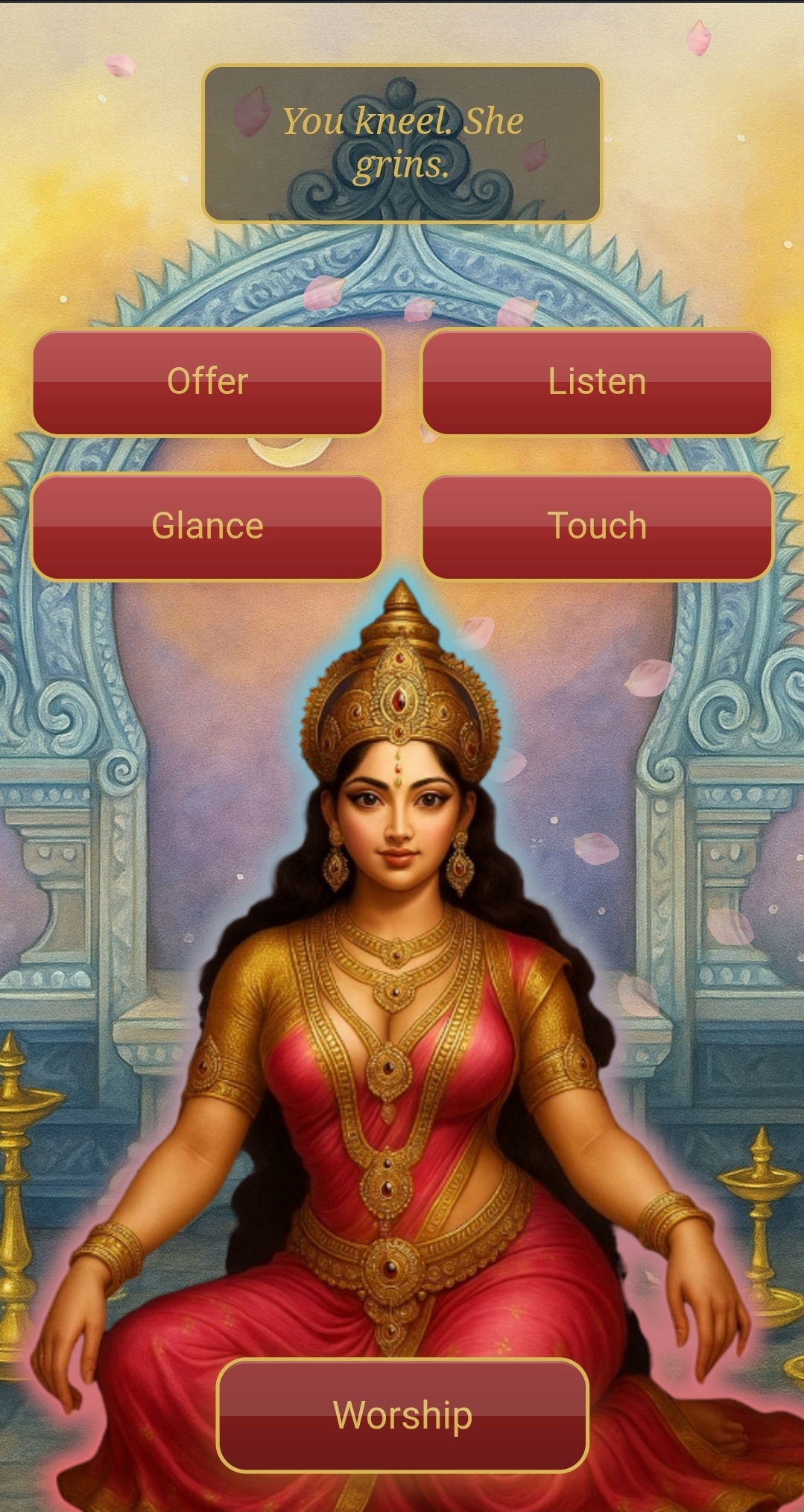Choose the Glance option
Viewport: 804px width, 1512px height.
coord(207,527)
